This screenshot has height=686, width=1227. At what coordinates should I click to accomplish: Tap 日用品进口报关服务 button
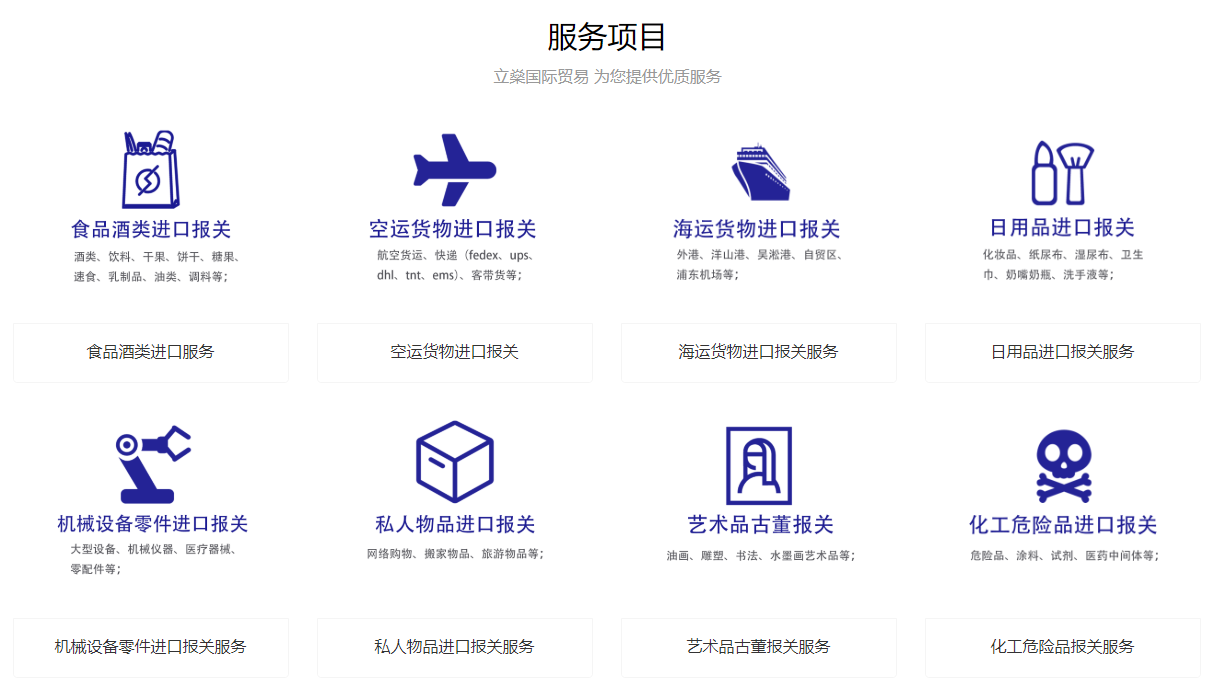(1062, 352)
